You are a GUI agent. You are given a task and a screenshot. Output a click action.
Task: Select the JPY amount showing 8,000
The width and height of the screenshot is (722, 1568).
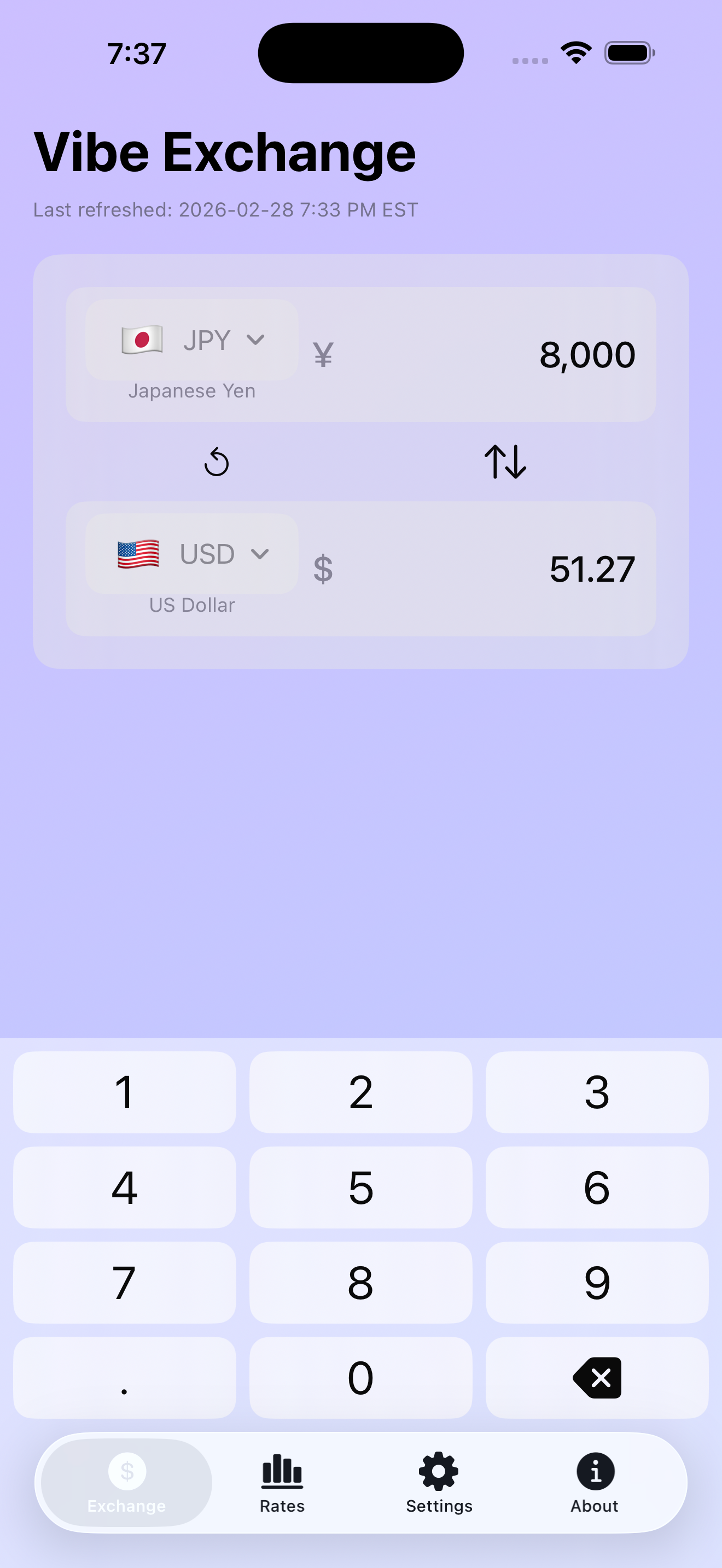click(x=587, y=354)
